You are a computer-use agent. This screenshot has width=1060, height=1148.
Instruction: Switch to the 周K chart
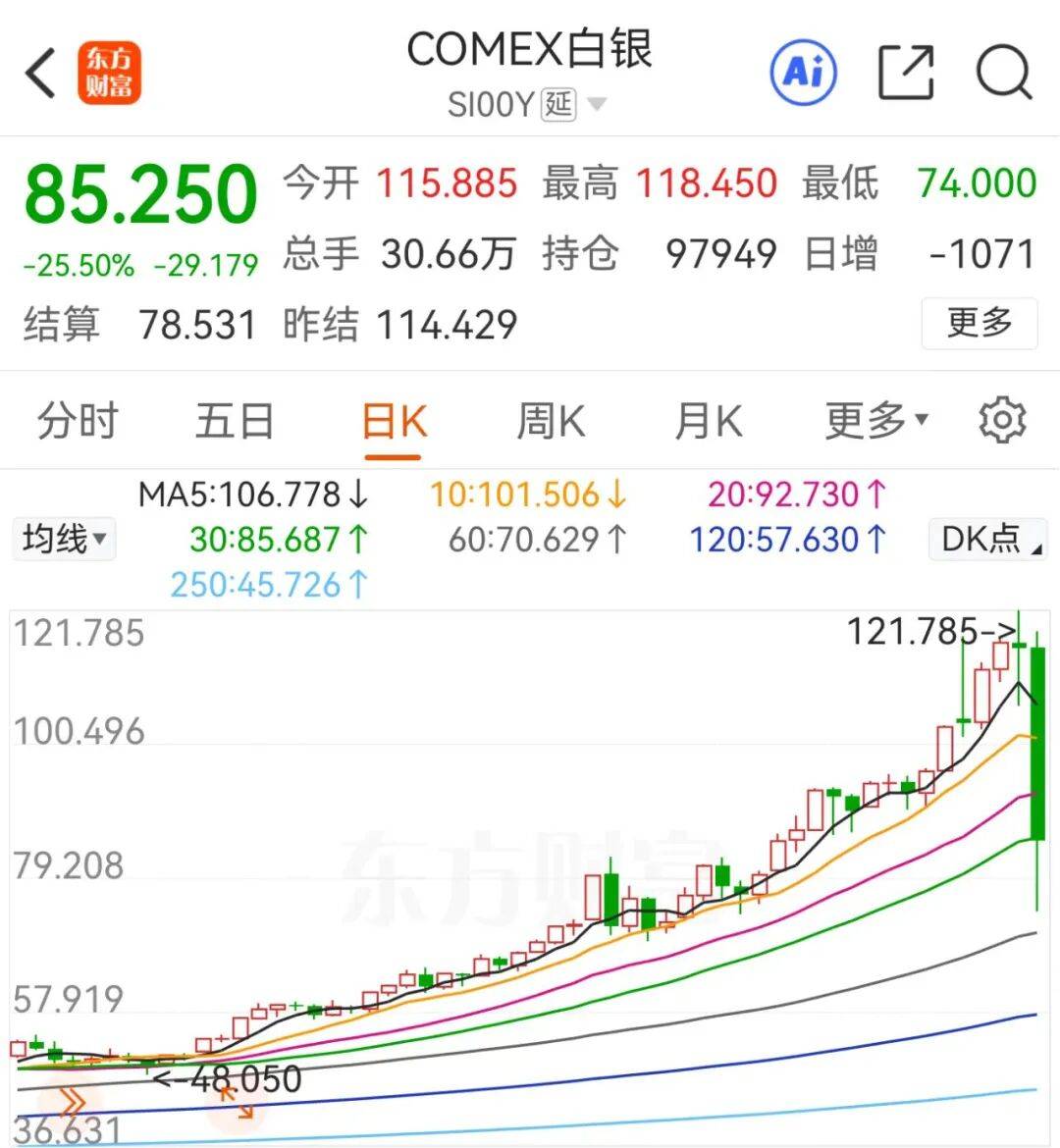click(x=551, y=422)
